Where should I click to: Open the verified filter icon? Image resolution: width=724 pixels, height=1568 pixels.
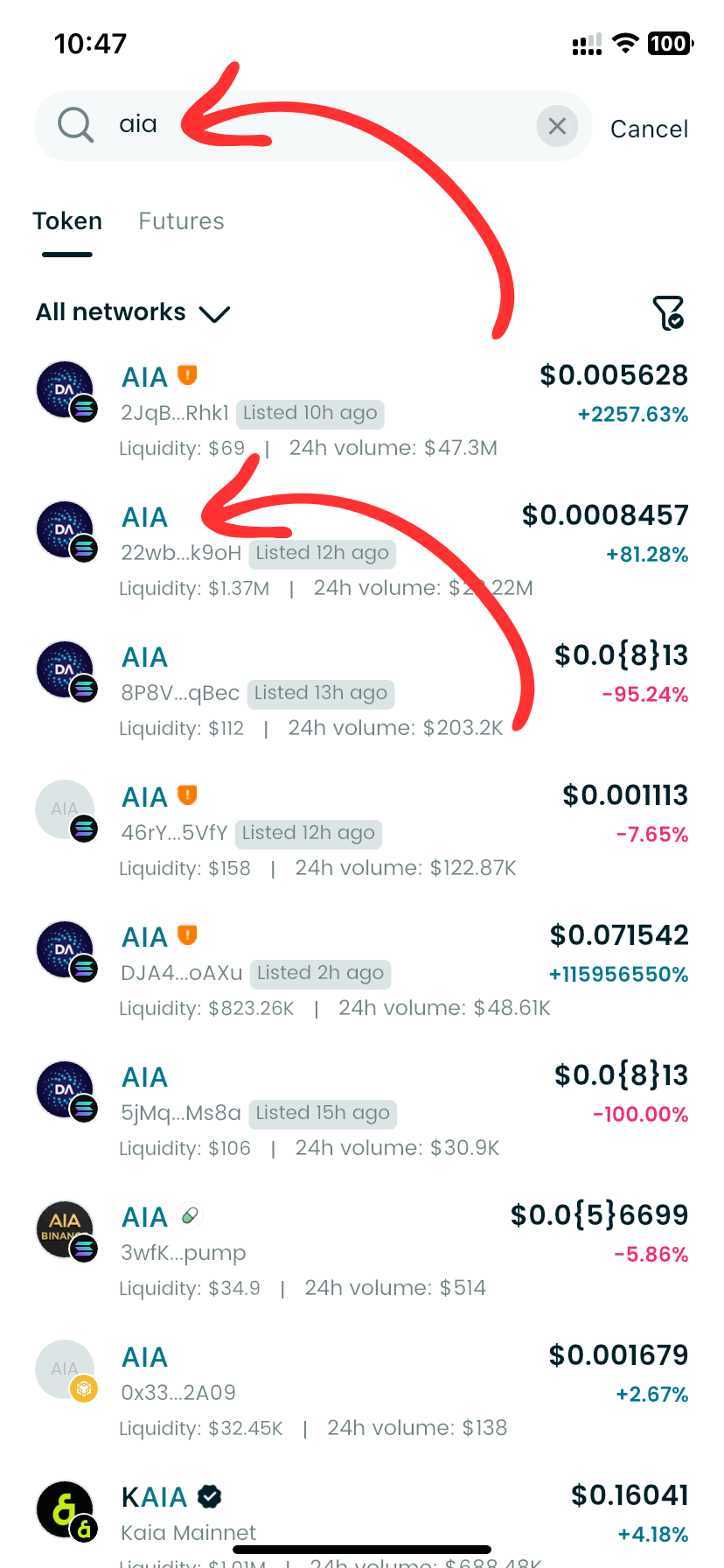[x=668, y=312]
